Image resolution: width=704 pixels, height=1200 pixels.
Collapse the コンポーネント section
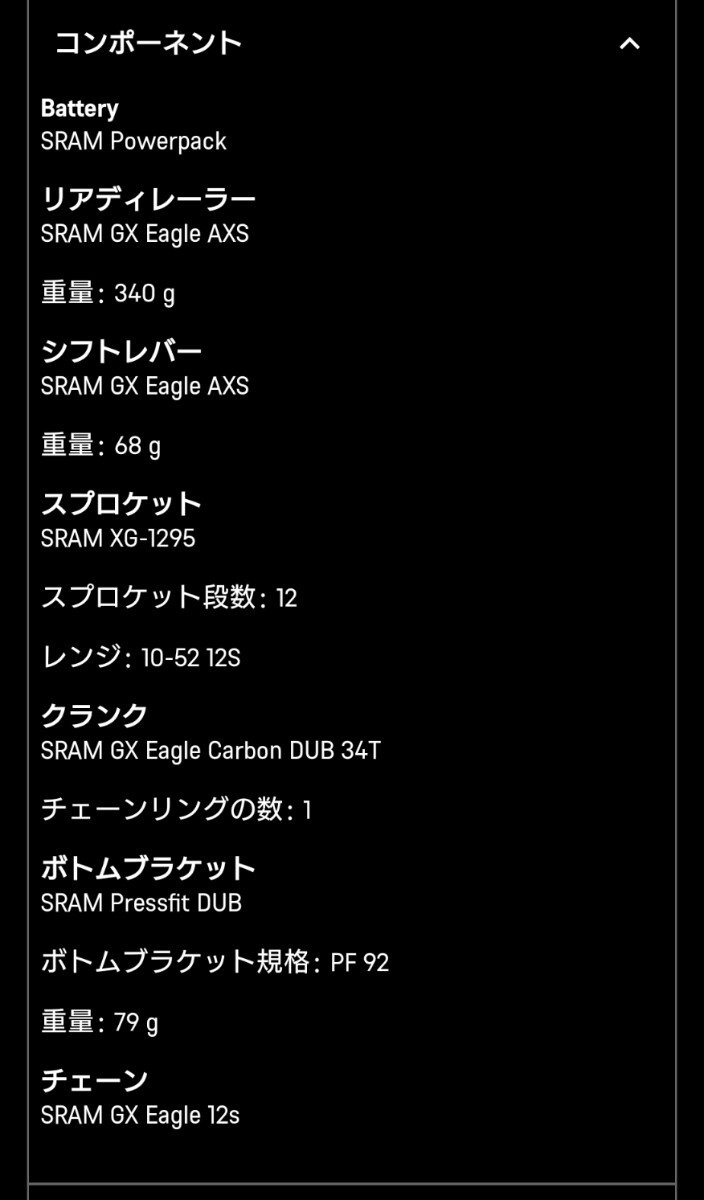(629, 43)
